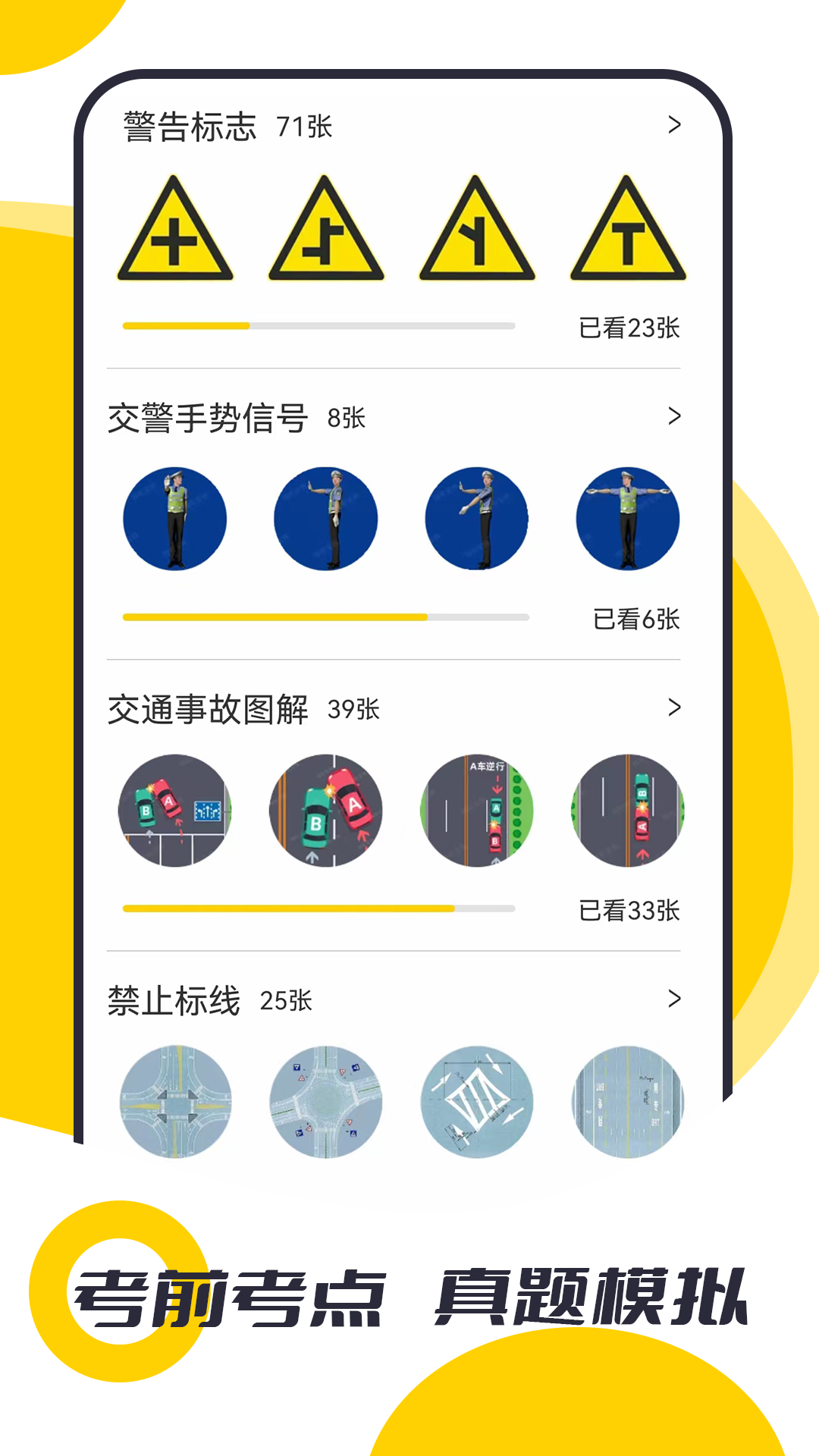This screenshot has height=1456, width=819.
Task: Open the first accident diagram with cars A and B
Action: pos(175,810)
